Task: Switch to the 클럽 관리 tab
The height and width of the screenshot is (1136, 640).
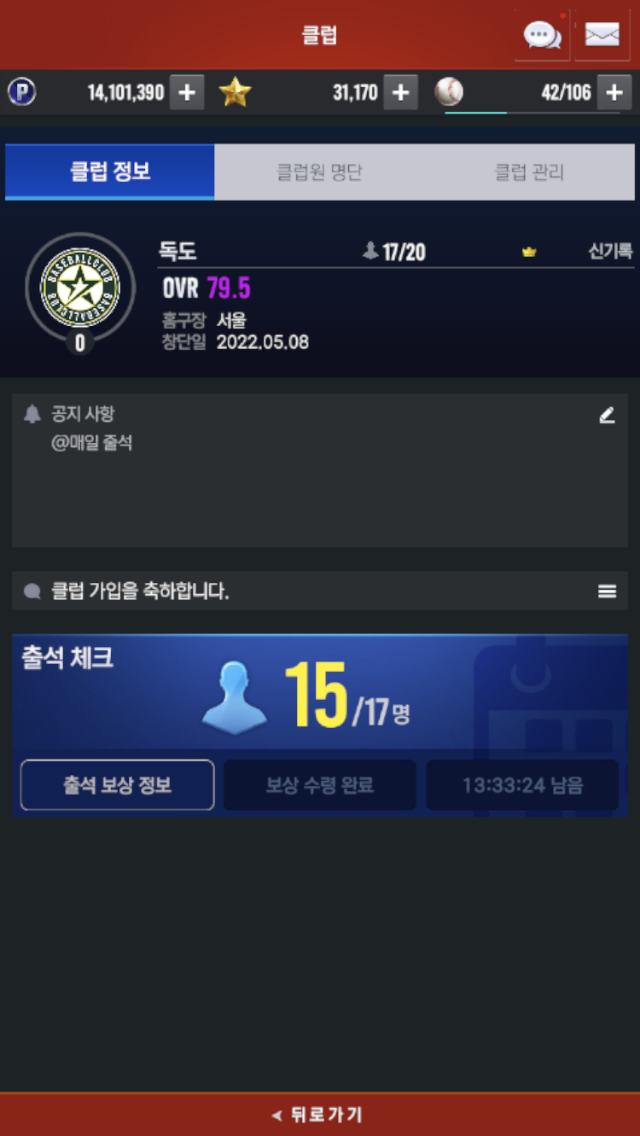Action: point(529,172)
